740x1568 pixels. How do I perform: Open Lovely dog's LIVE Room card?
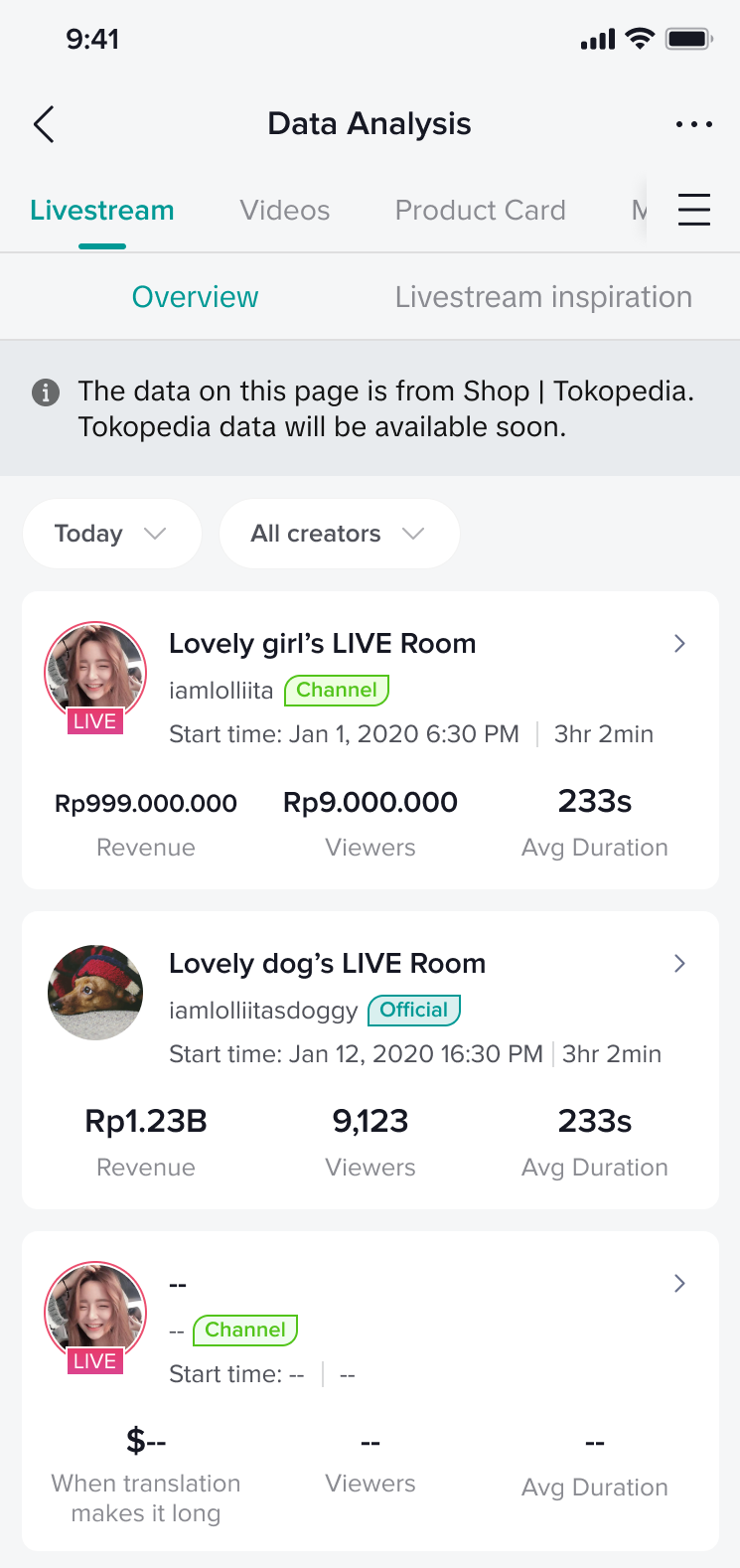tap(370, 1059)
